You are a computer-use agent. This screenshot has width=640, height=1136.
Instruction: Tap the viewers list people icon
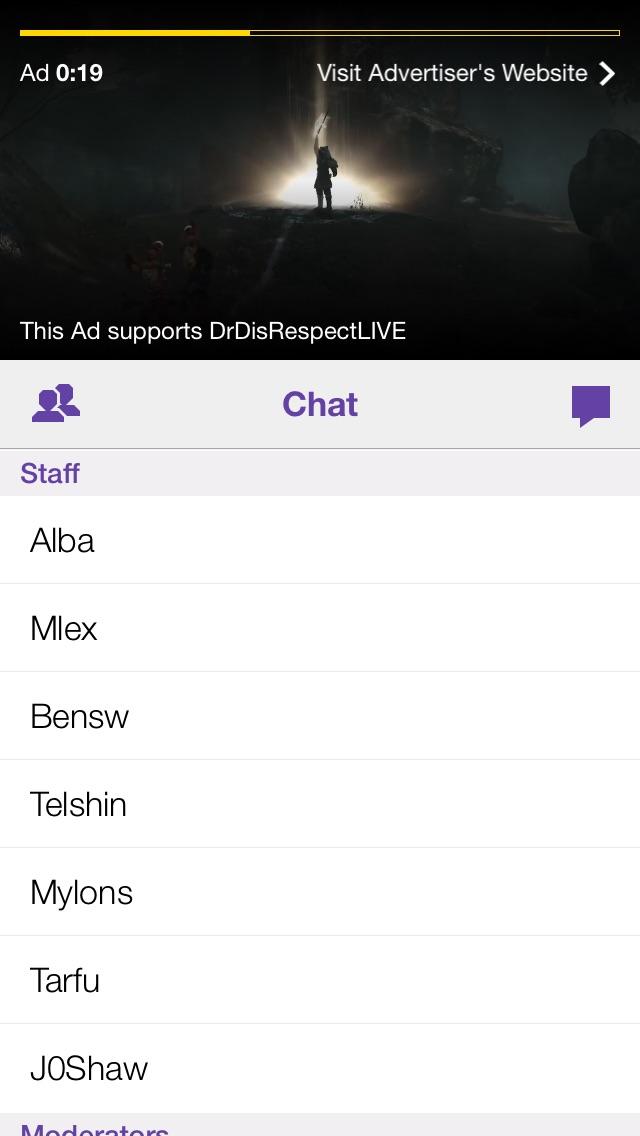point(56,403)
